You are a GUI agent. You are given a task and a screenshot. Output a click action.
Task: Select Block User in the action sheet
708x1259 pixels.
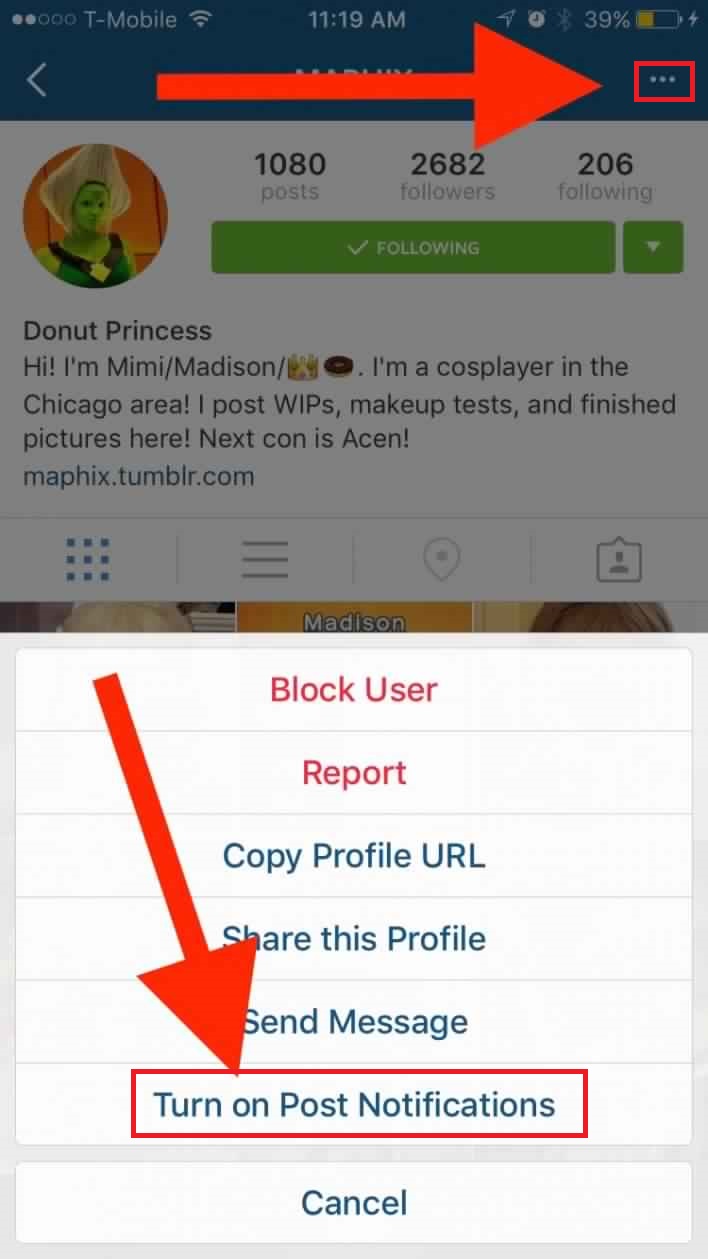click(x=354, y=689)
